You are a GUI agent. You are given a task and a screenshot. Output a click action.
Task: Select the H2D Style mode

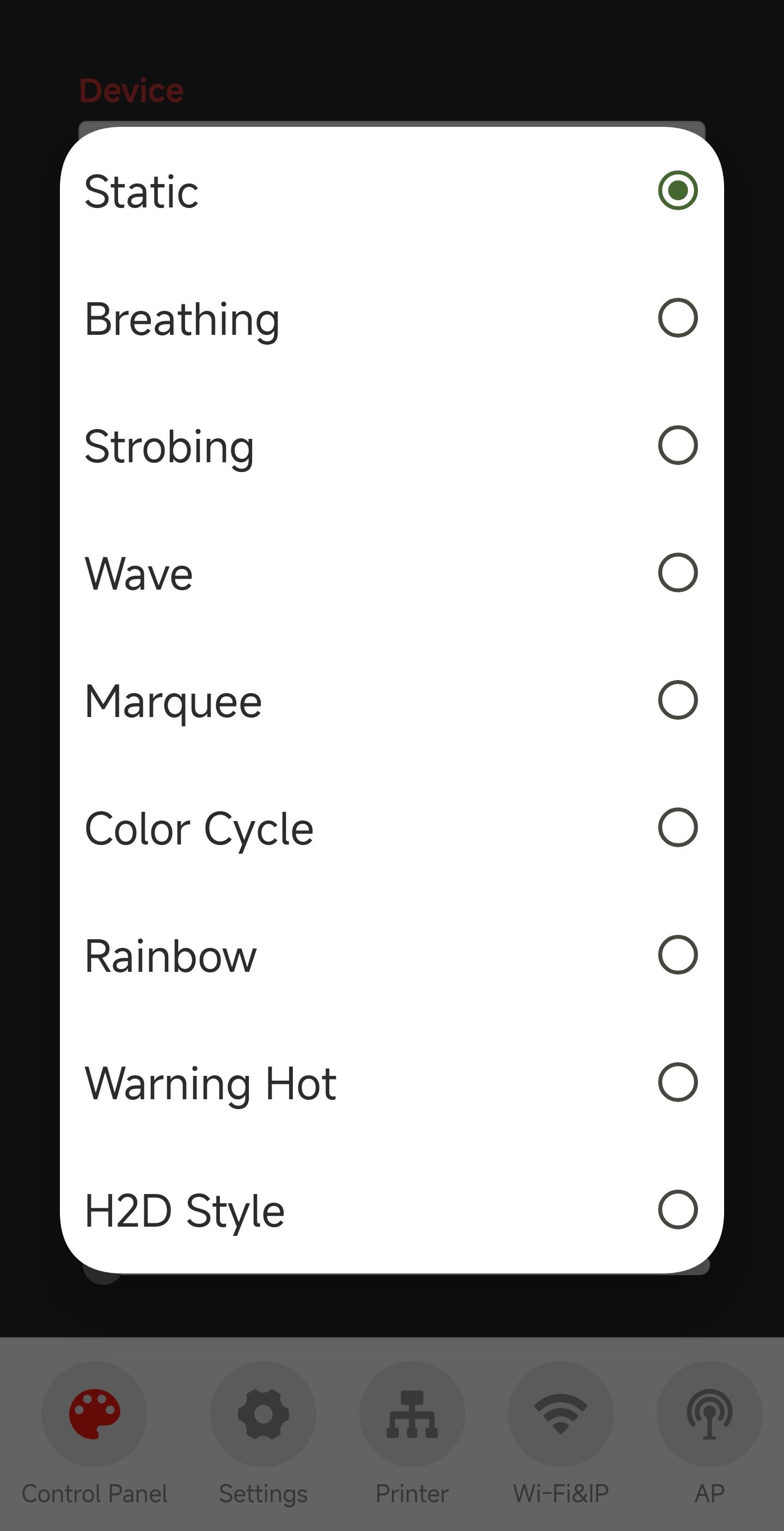[x=391, y=1209]
